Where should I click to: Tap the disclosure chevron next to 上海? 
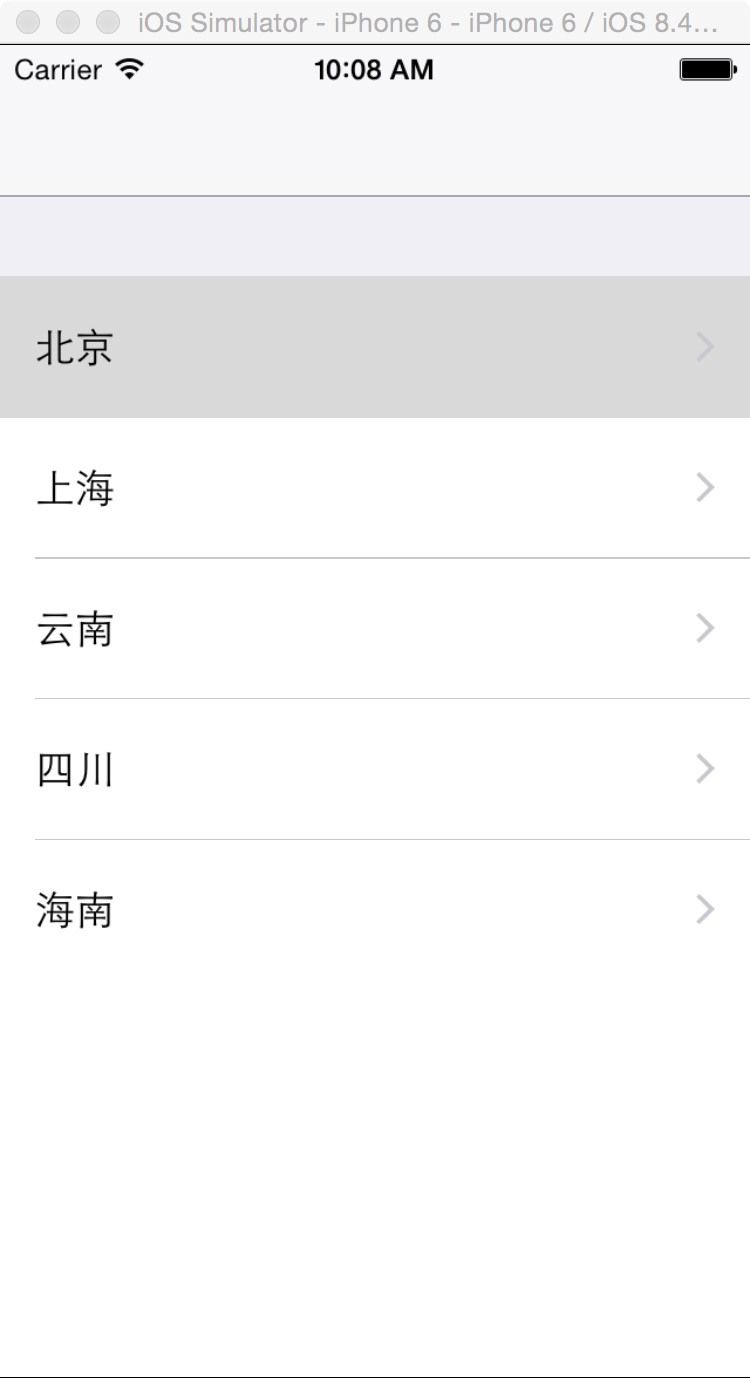(706, 487)
